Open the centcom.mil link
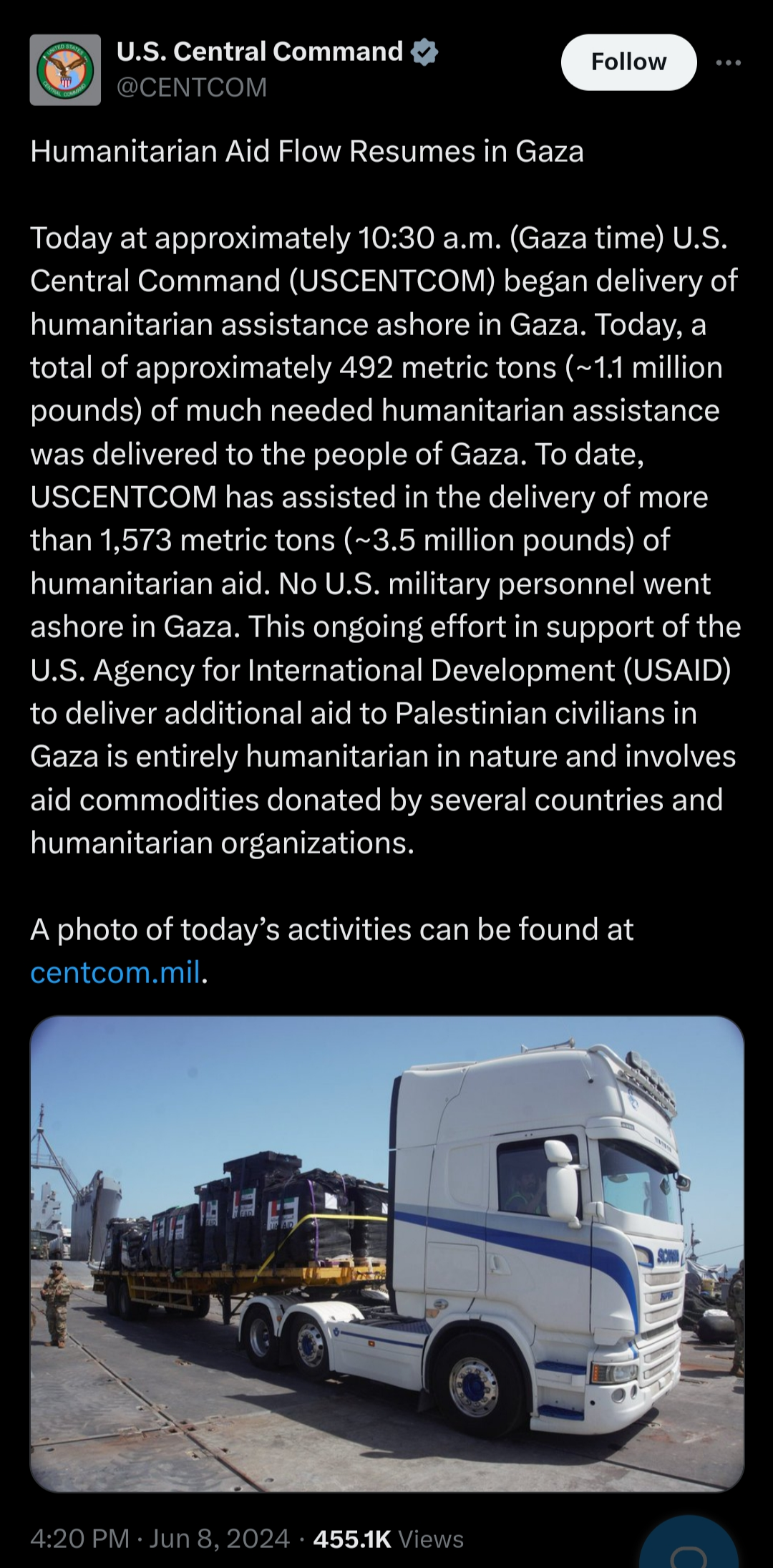The height and width of the screenshot is (1568, 773). click(x=115, y=973)
